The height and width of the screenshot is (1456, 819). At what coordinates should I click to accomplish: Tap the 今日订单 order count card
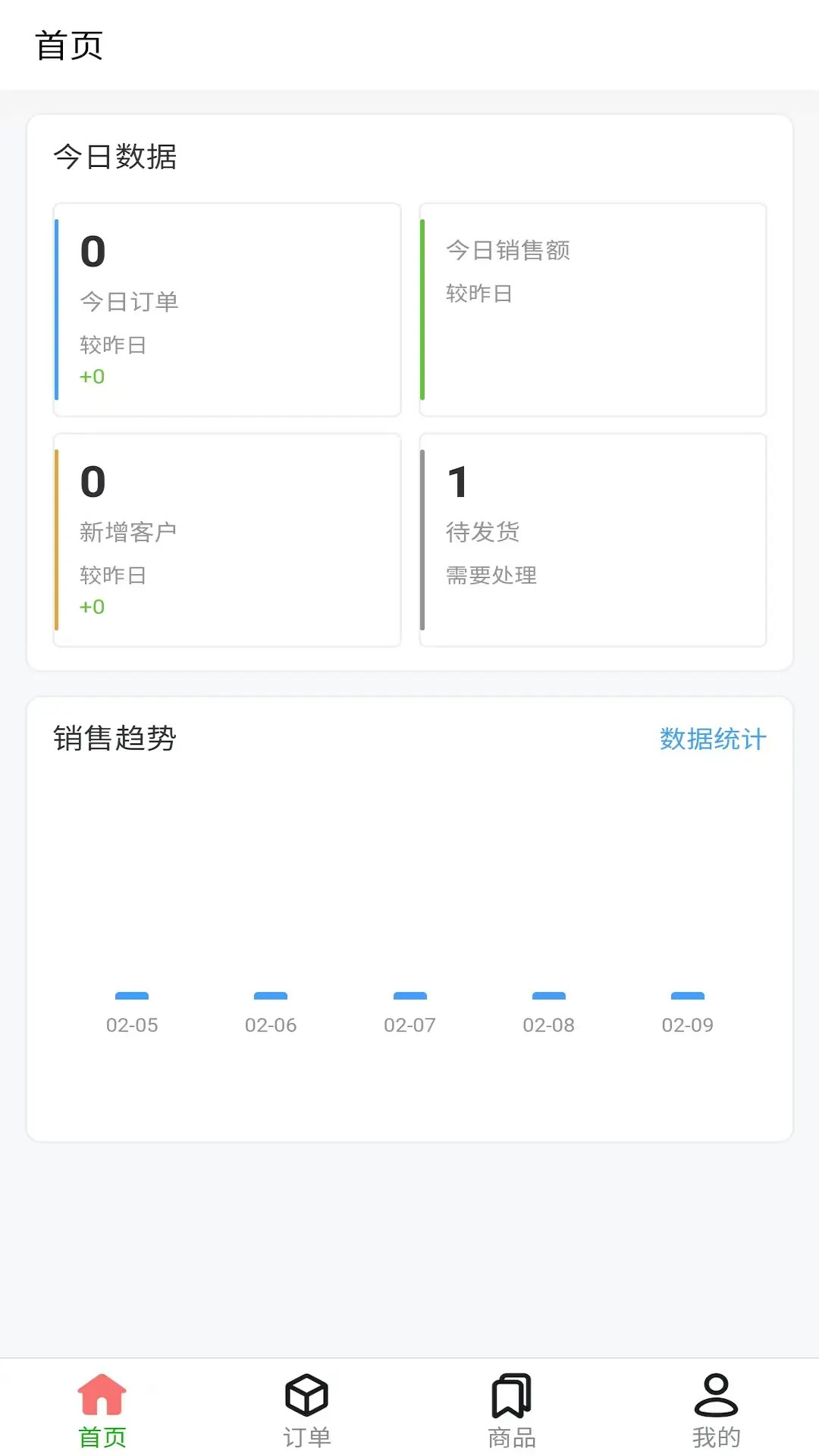click(x=227, y=309)
